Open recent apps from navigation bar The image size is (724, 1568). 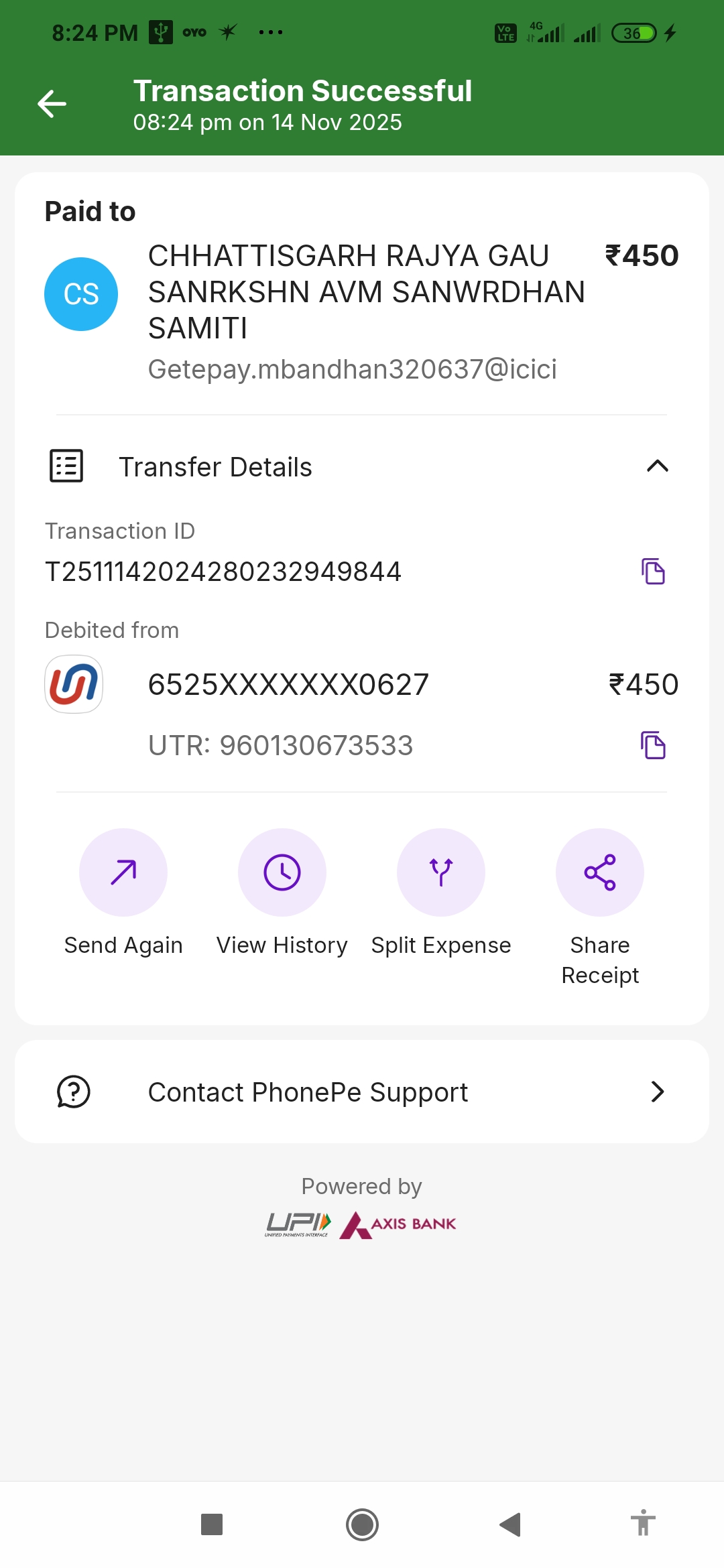(212, 1525)
